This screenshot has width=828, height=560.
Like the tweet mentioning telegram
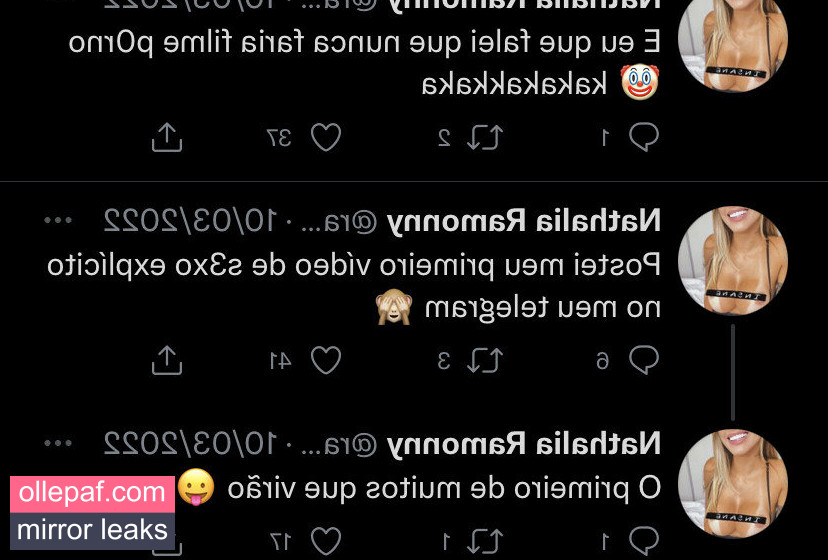[x=325, y=360]
